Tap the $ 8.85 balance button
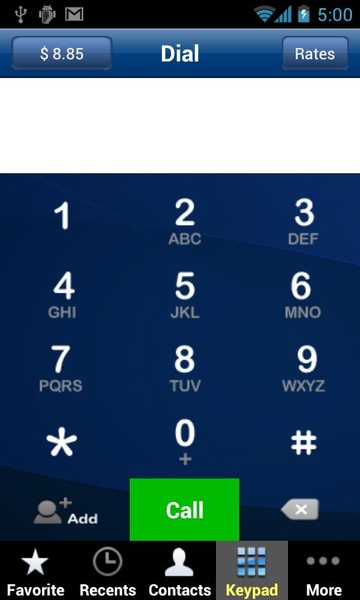The width and height of the screenshot is (360, 600). (x=62, y=53)
